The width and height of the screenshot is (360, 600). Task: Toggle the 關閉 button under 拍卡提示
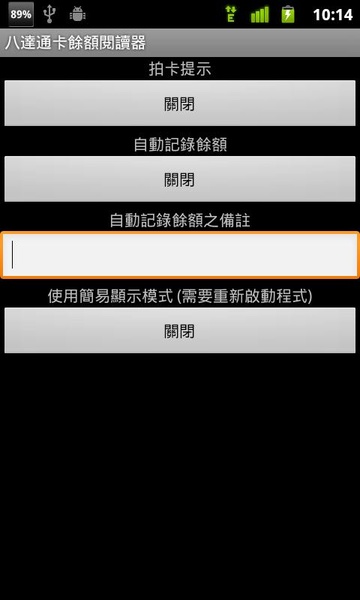(x=180, y=103)
